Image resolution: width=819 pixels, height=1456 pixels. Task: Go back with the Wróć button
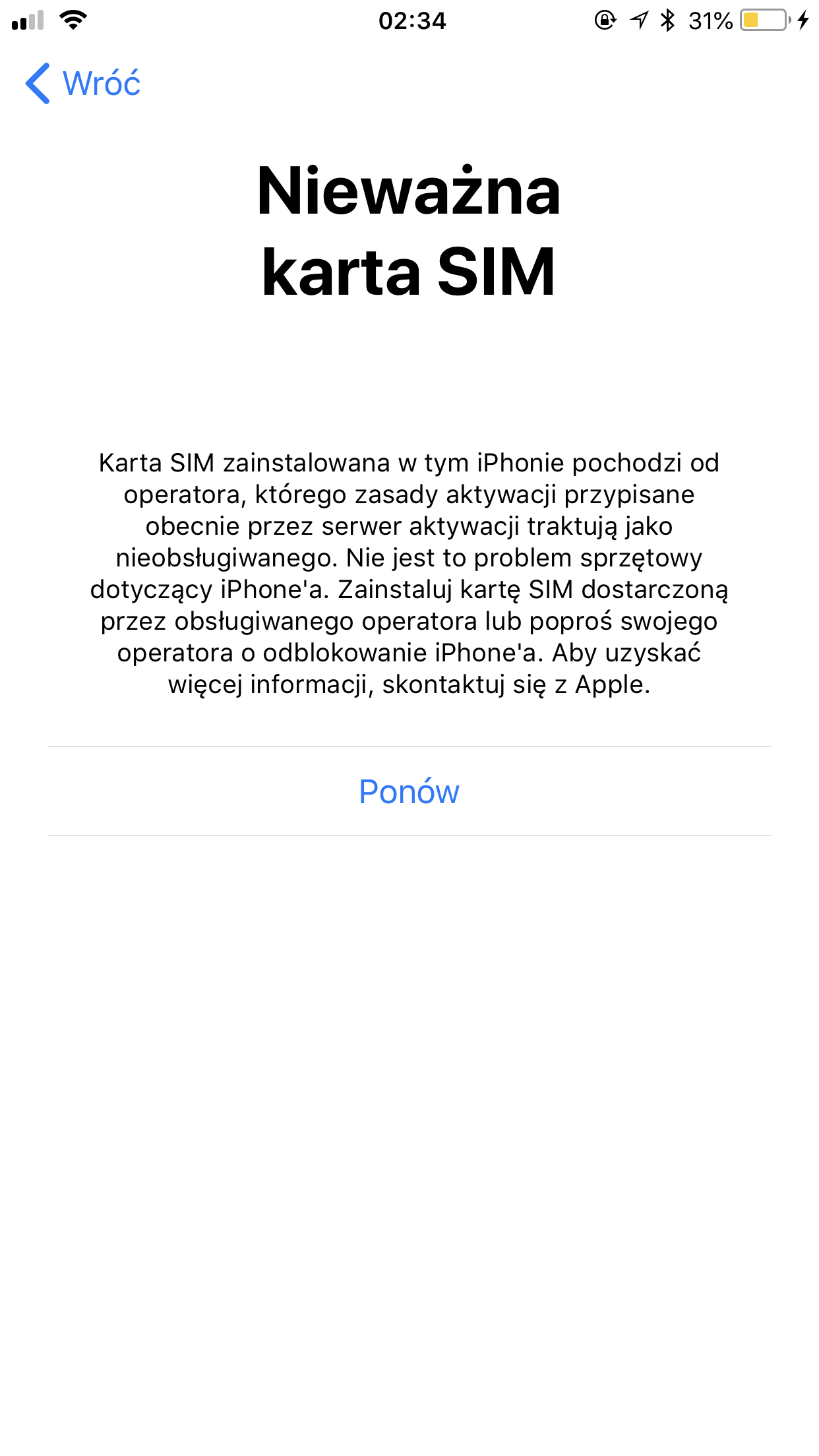(84, 84)
